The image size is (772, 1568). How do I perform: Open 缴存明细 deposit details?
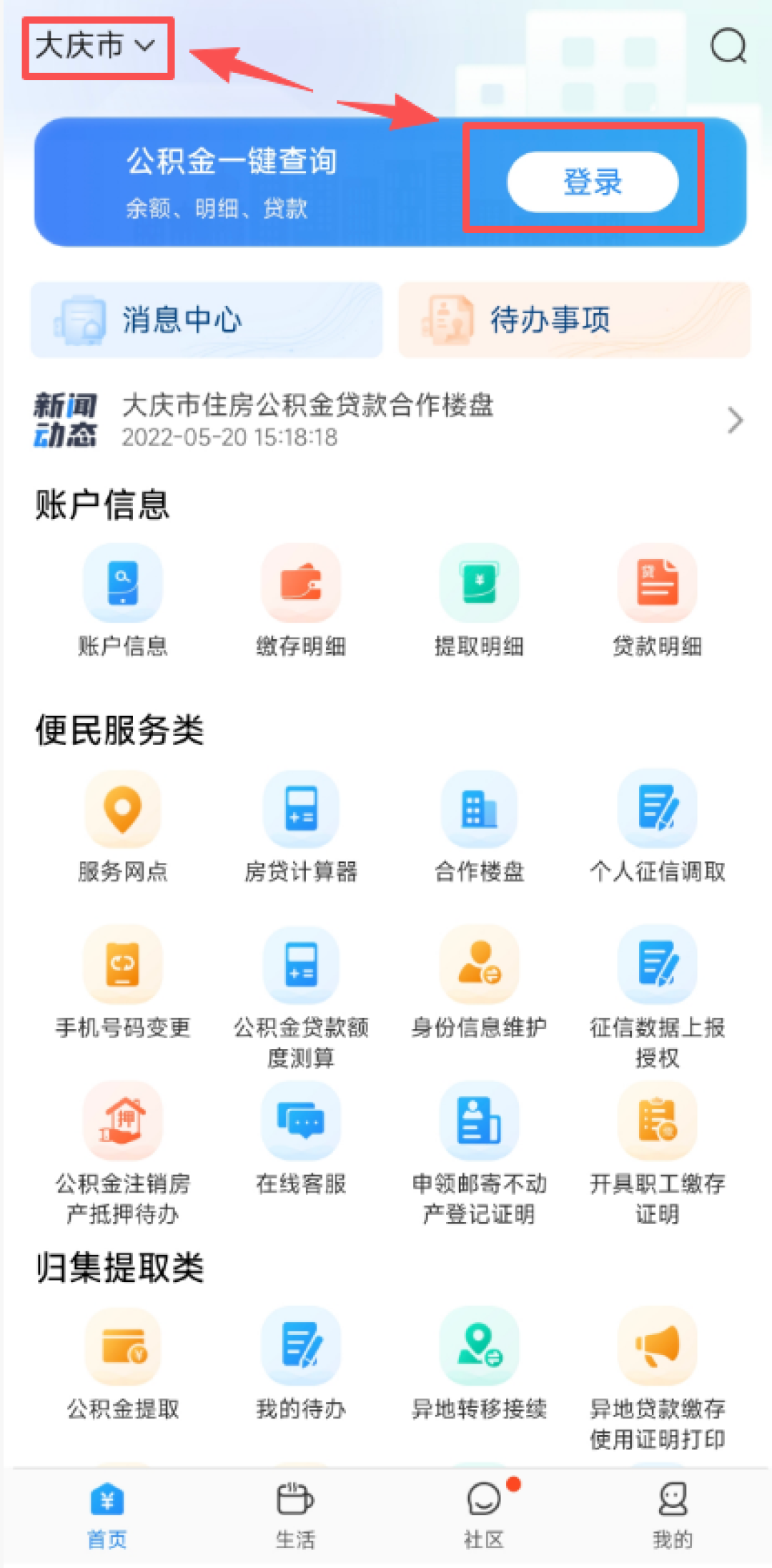301,601
